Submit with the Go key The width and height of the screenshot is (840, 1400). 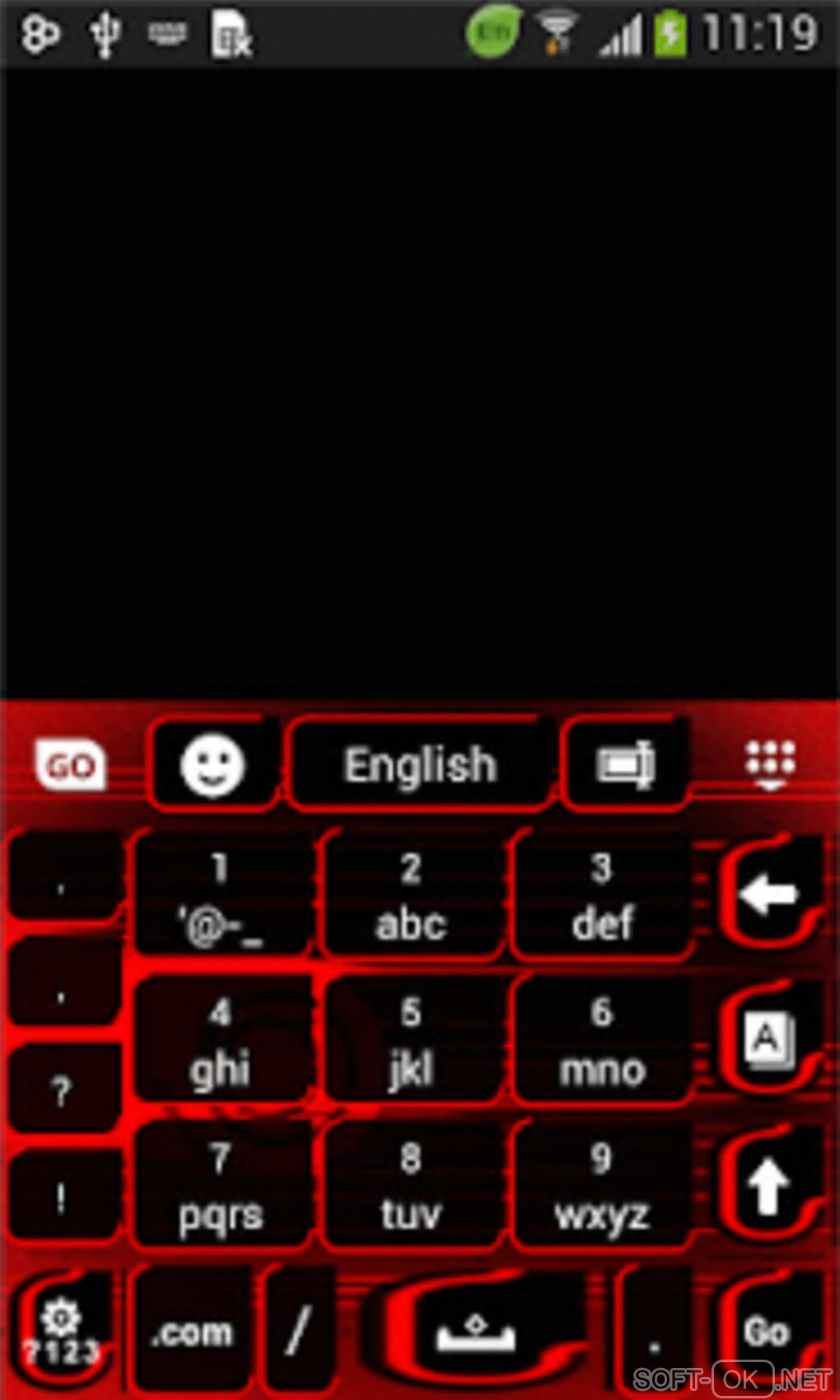pyautogui.click(x=767, y=1332)
